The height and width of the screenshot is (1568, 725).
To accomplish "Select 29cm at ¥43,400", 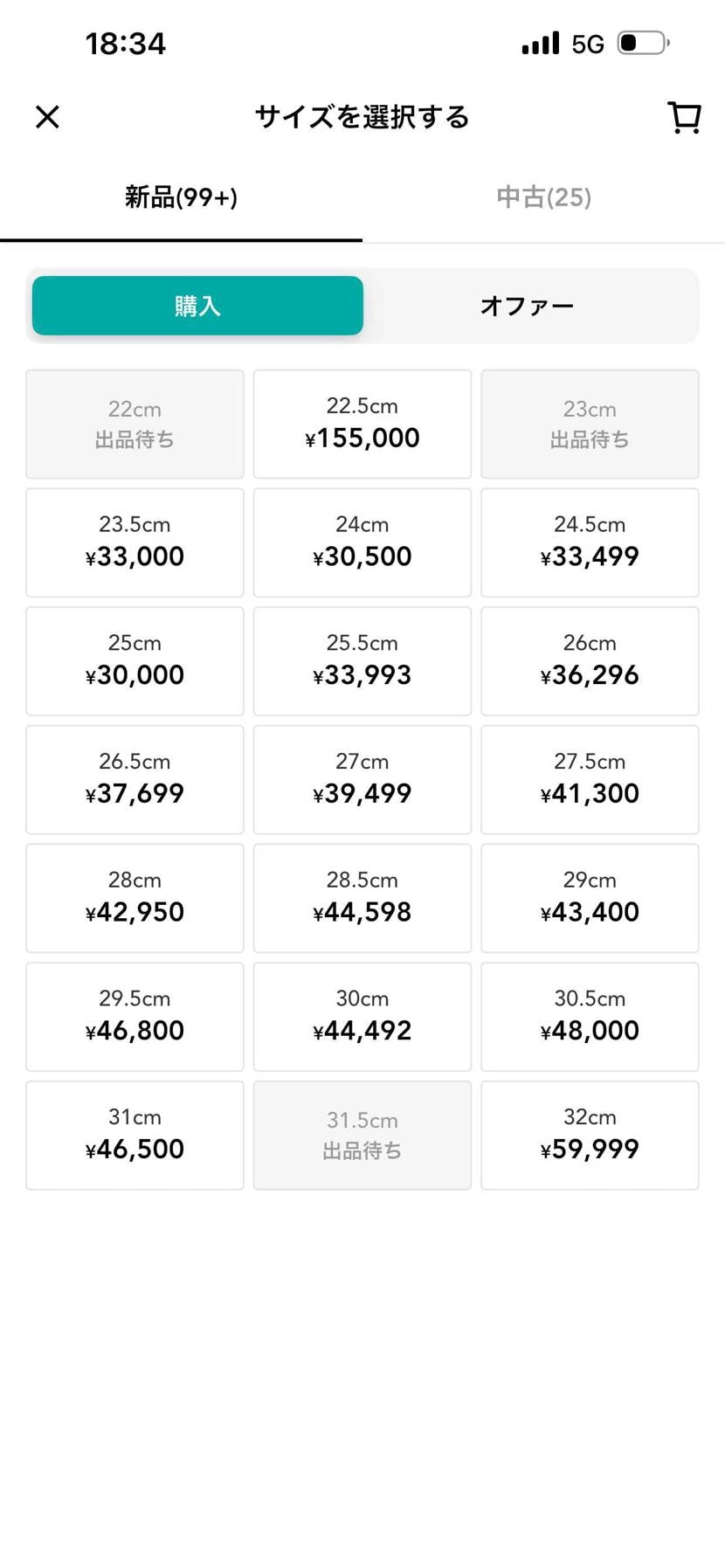I will pos(590,898).
